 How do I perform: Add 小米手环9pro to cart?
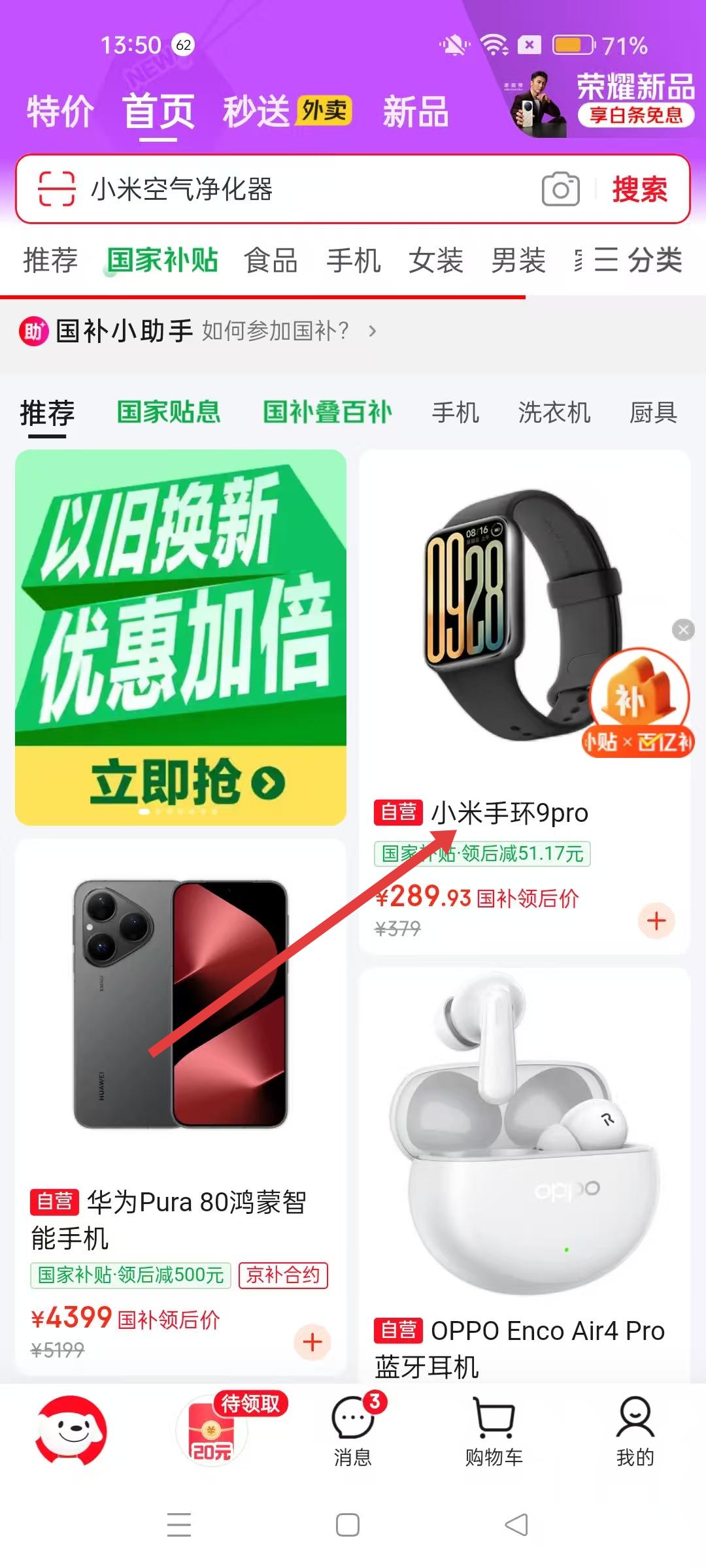[x=656, y=921]
